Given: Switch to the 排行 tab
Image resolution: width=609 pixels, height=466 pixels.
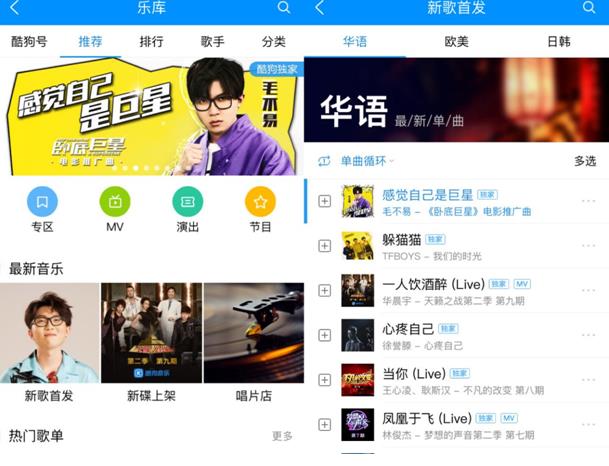Looking at the screenshot, I should 151,42.
